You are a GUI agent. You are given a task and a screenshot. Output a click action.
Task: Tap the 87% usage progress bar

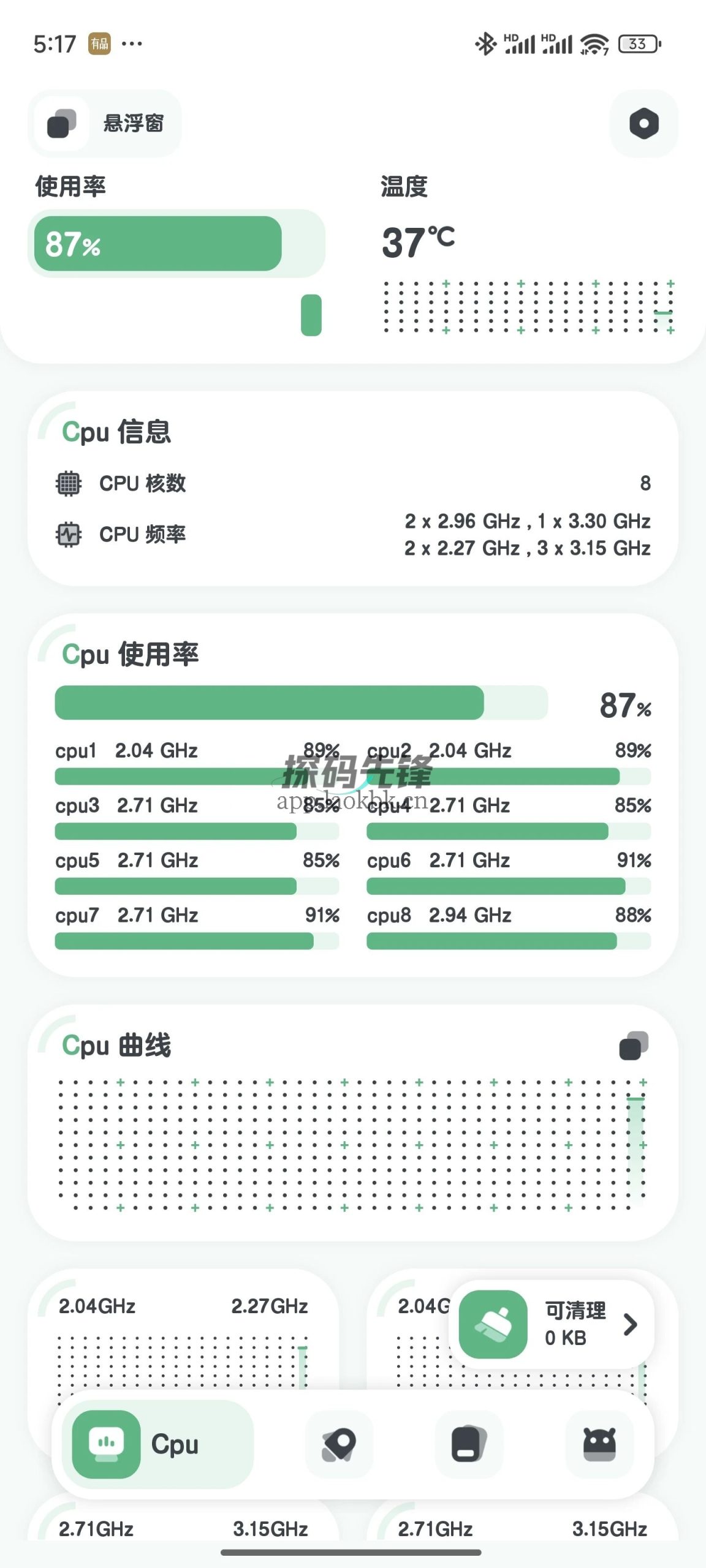(x=178, y=244)
